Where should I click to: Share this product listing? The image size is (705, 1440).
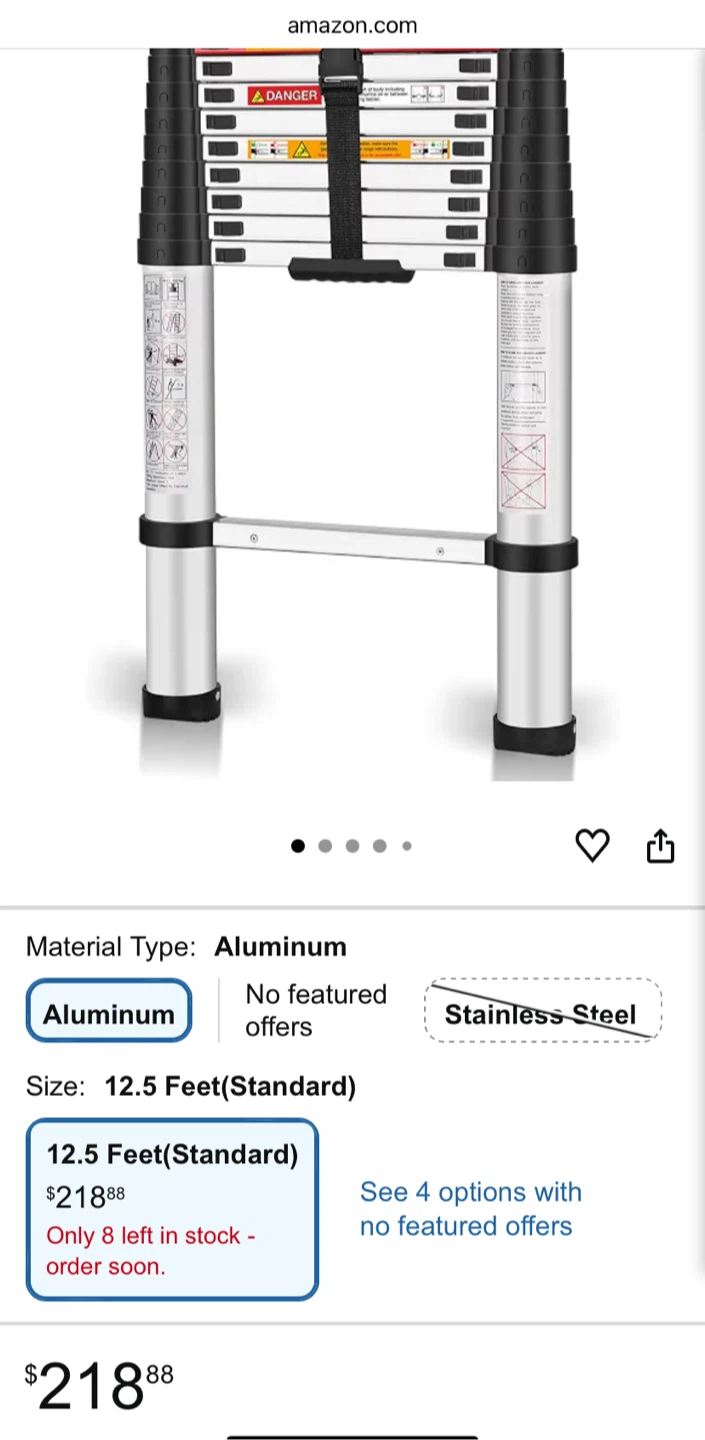(x=660, y=846)
